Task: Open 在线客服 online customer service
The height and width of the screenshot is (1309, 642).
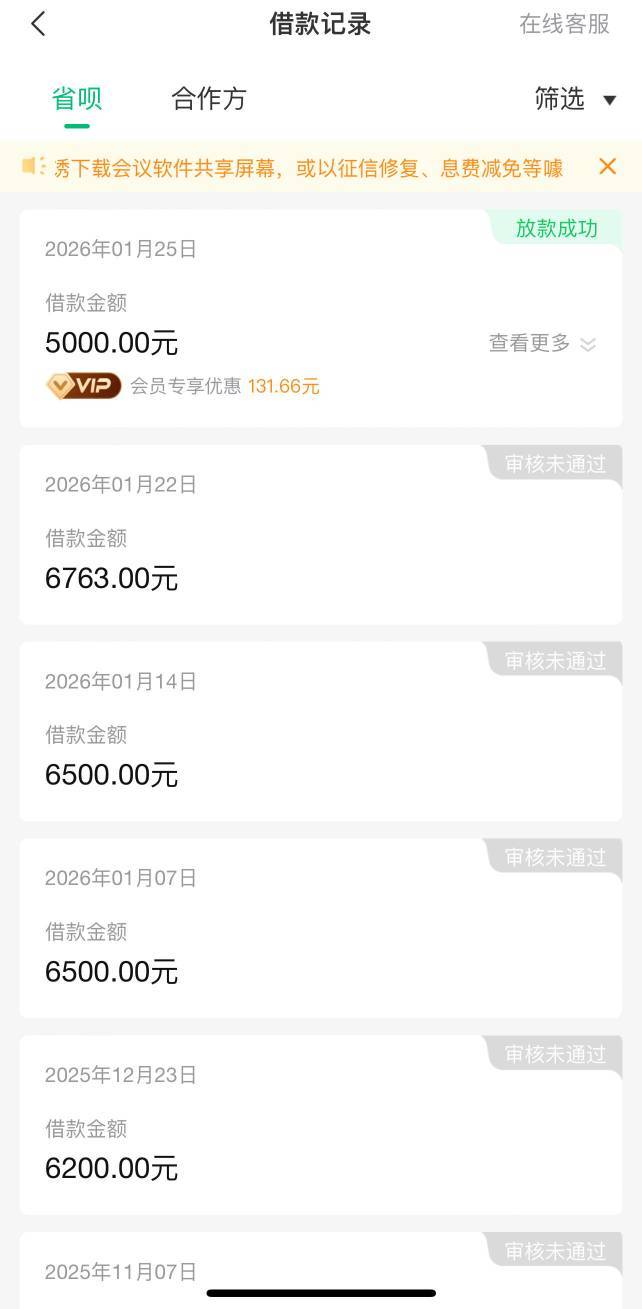Action: (x=564, y=24)
